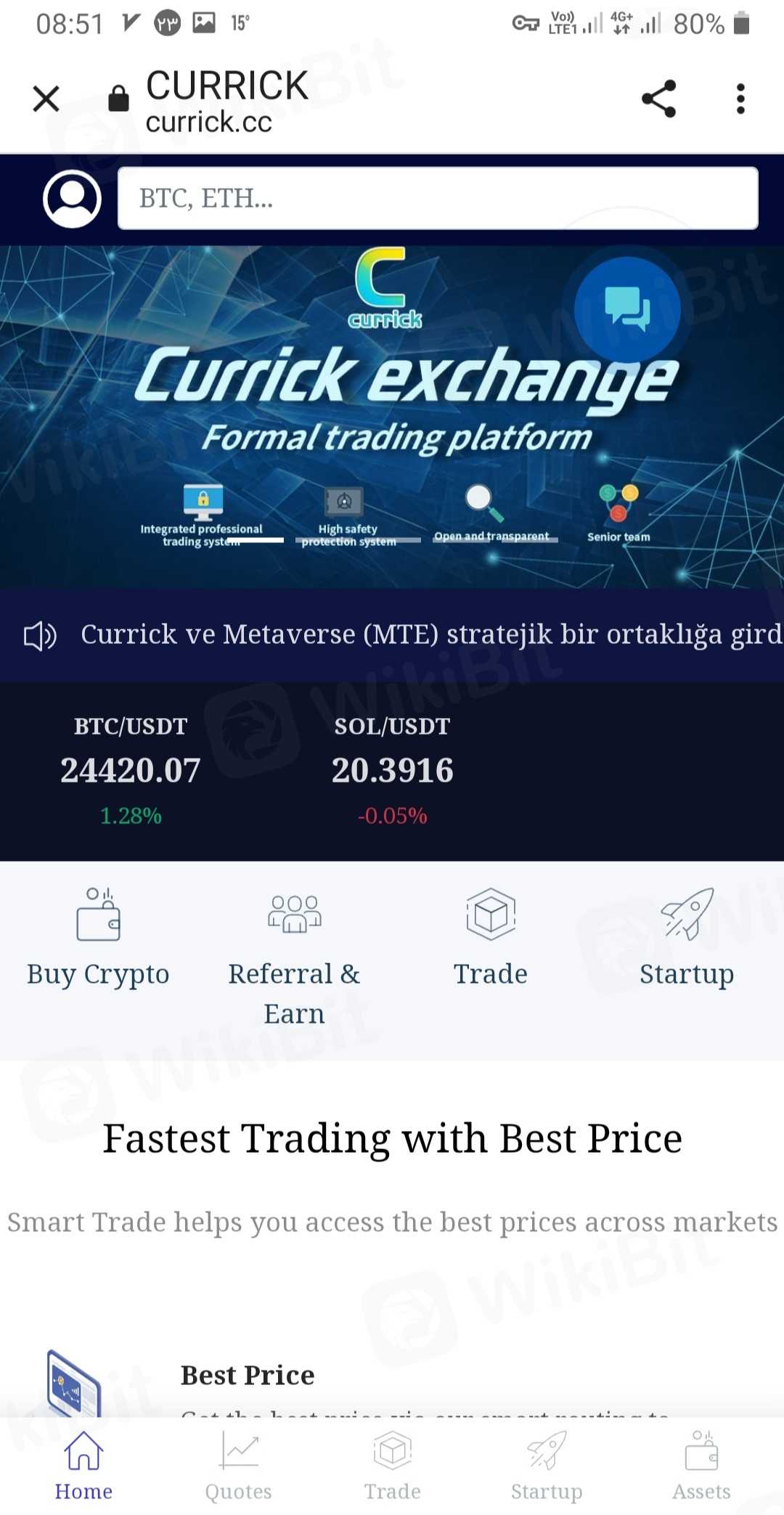The width and height of the screenshot is (784, 1515).
Task: Open the browser overflow menu
Action: (x=740, y=99)
